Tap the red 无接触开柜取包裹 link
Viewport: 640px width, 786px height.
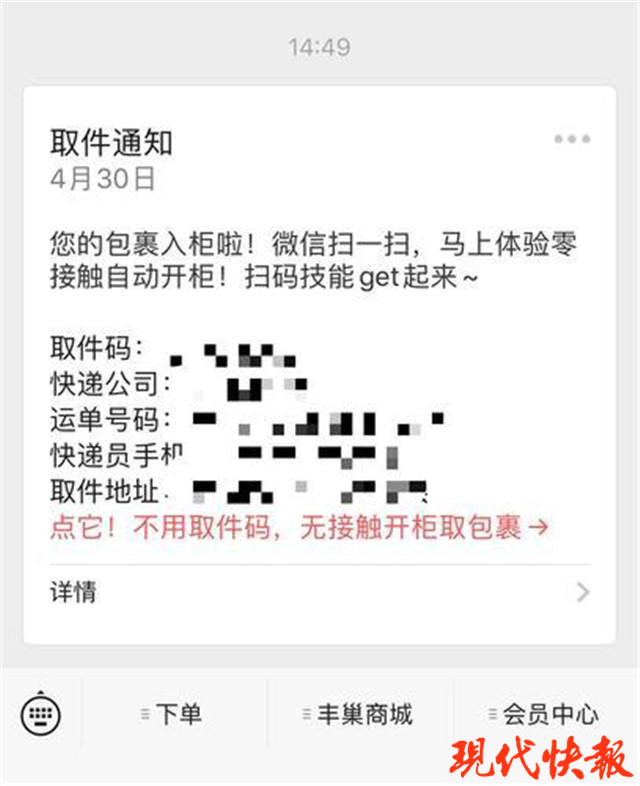point(299,528)
